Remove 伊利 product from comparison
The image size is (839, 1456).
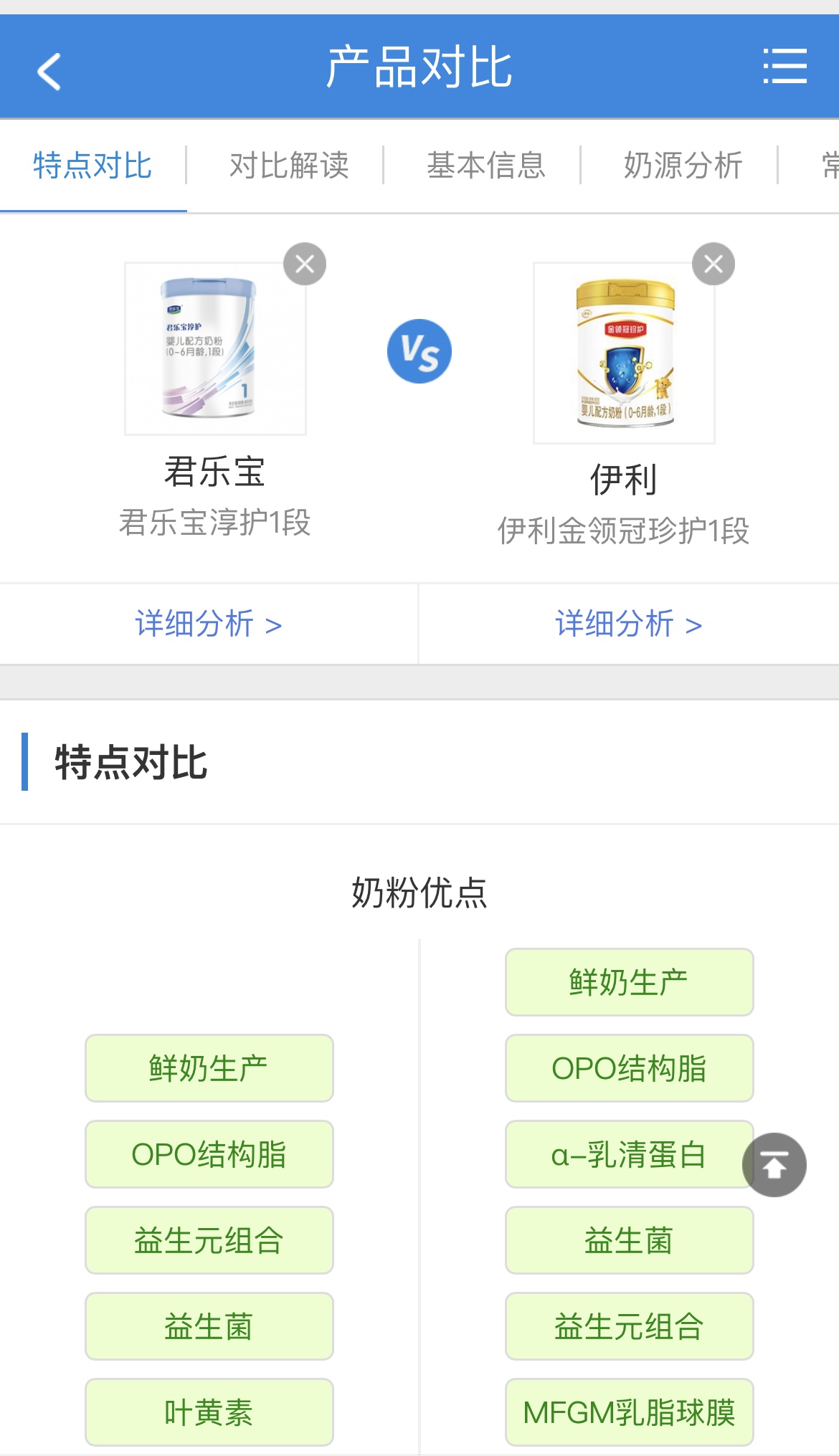(713, 265)
